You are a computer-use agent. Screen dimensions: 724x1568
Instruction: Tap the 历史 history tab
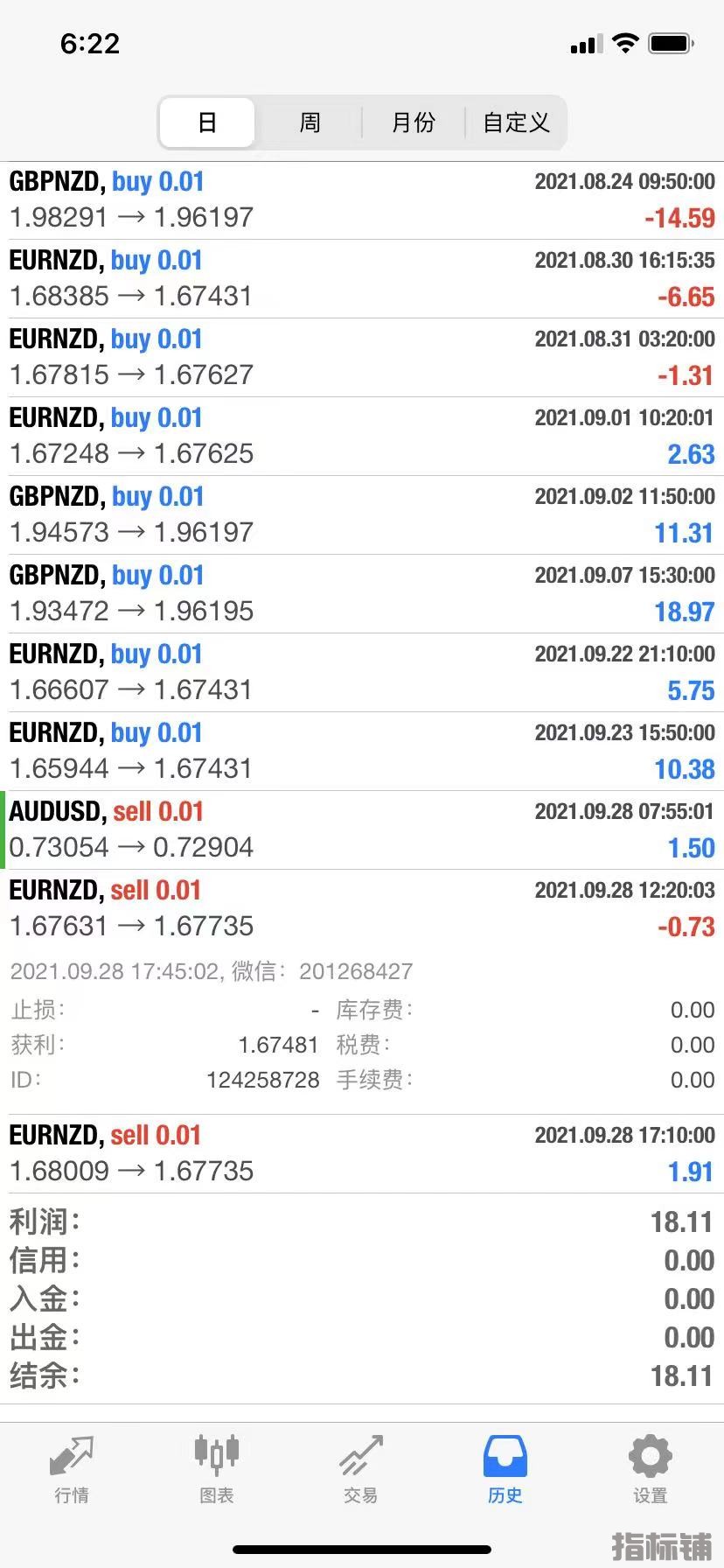pos(505,1470)
